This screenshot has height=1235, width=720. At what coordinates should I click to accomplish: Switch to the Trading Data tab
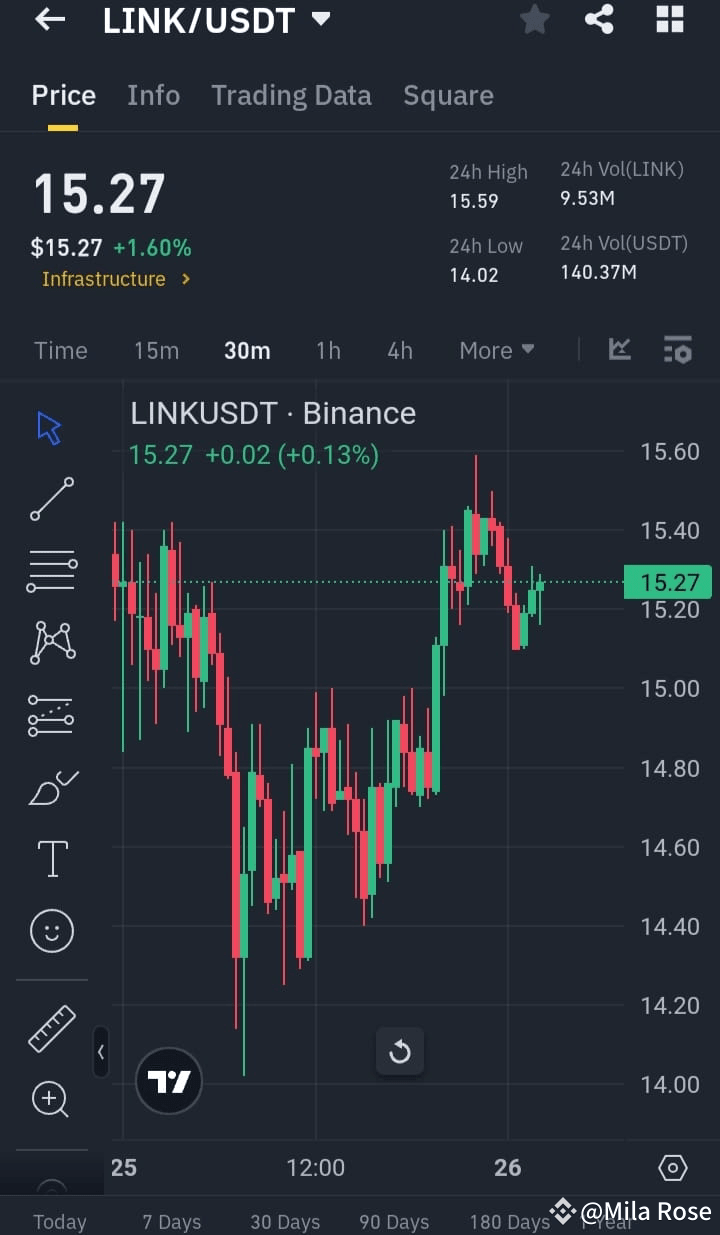coord(291,95)
